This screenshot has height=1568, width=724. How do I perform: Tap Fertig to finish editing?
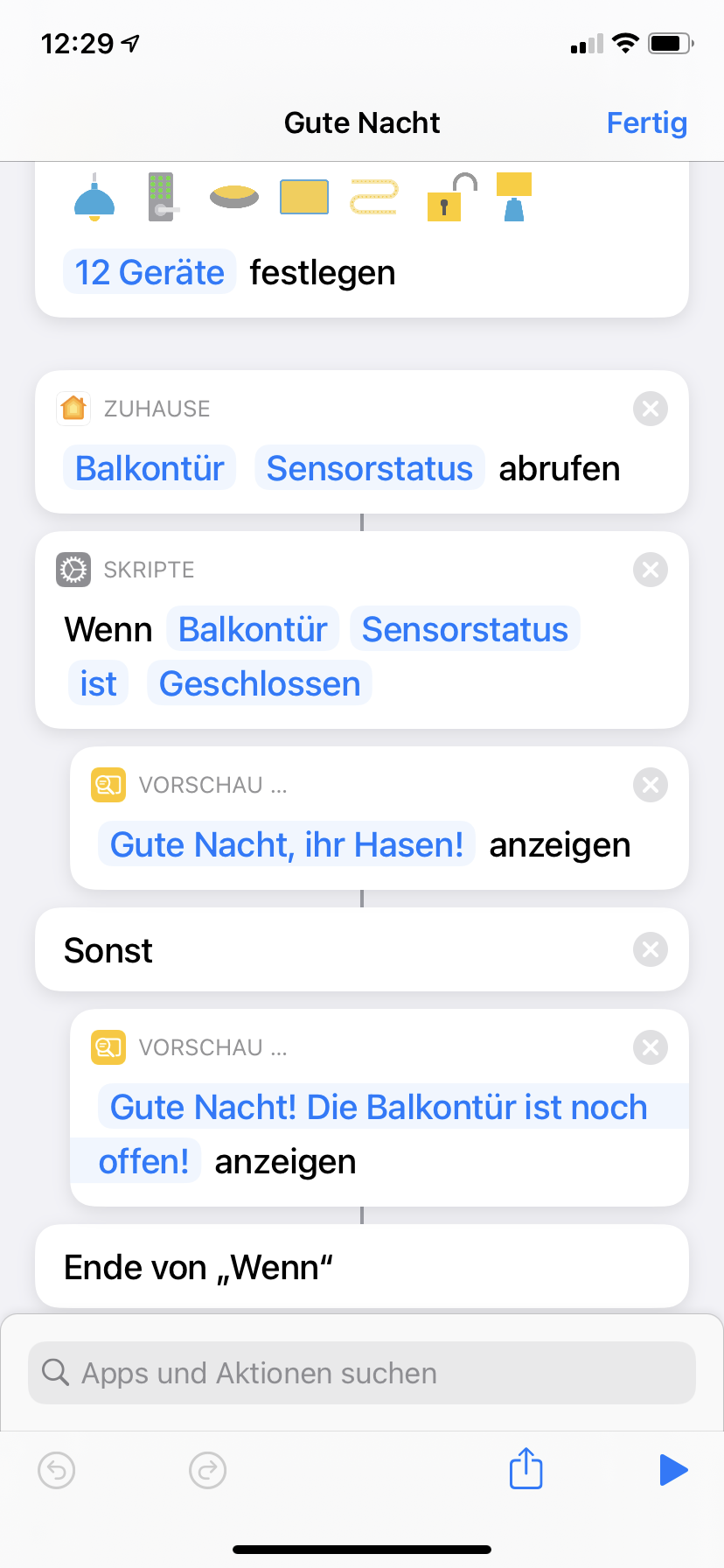pos(646,123)
